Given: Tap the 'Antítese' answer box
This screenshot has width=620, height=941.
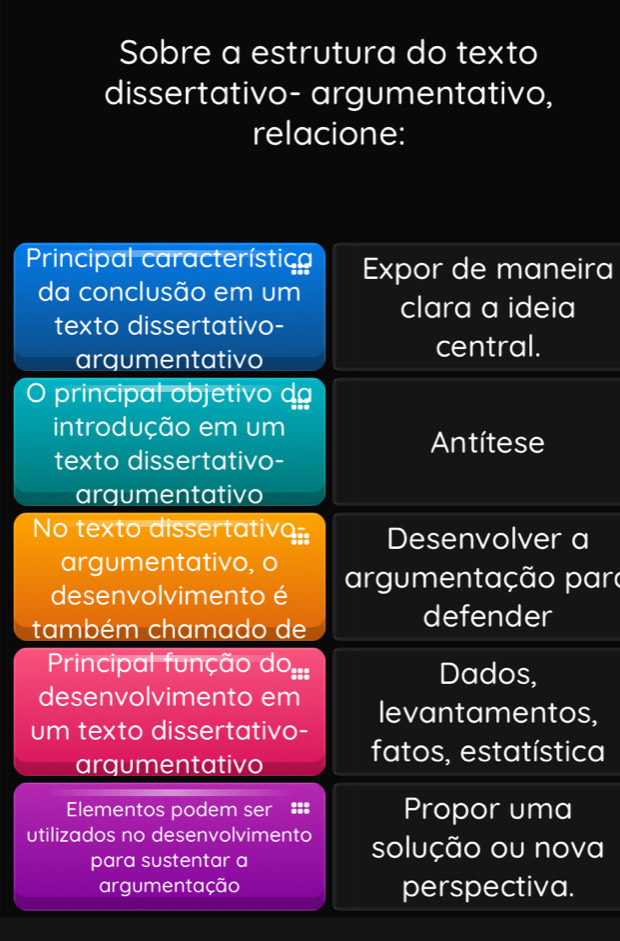Looking at the screenshot, I should (476, 441).
